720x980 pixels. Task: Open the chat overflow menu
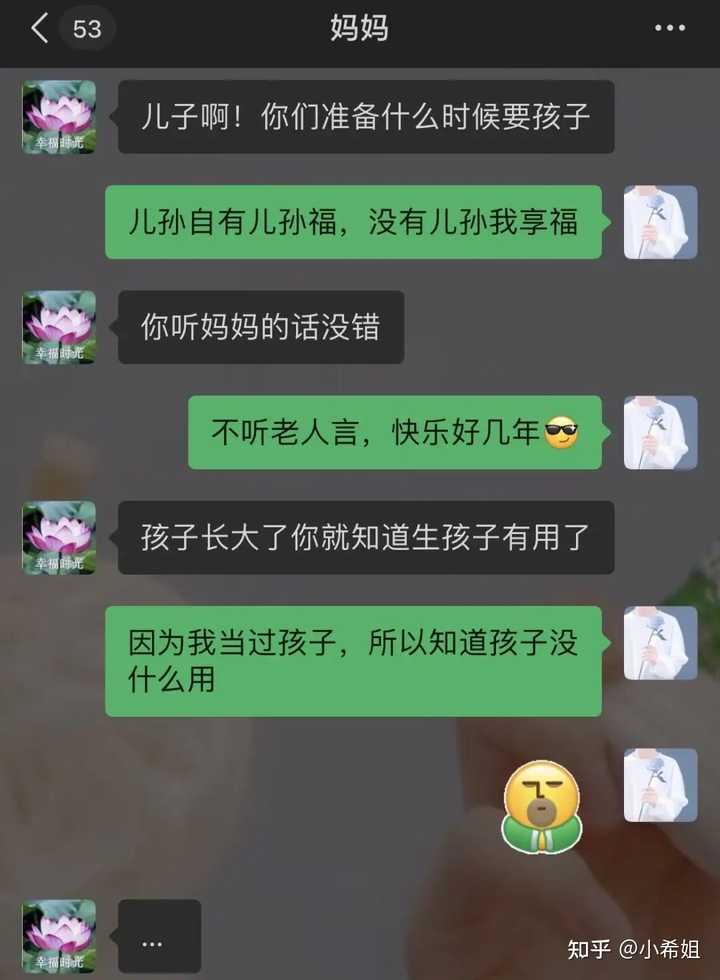pos(669,28)
